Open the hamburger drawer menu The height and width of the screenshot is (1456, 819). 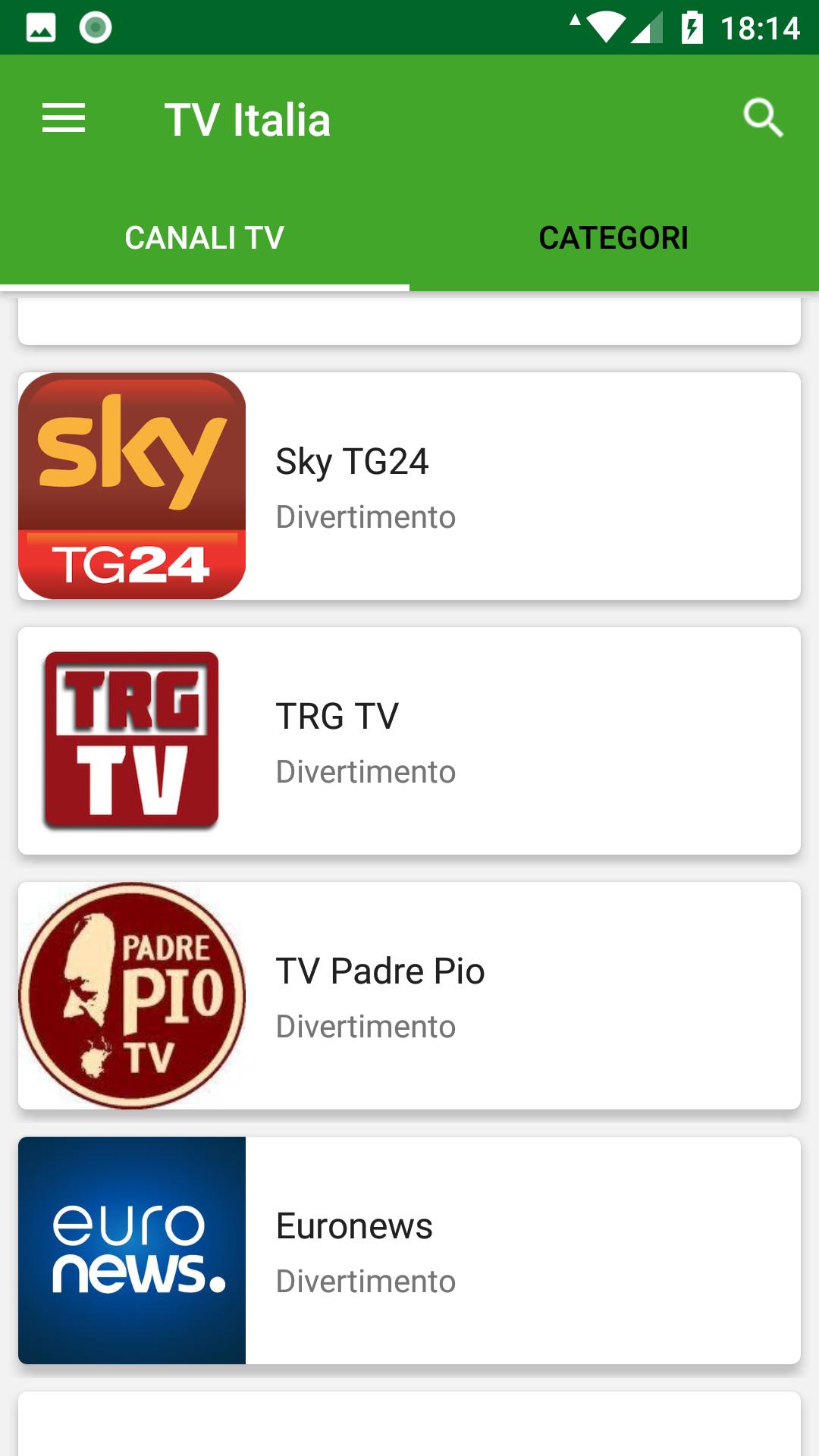point(64,119)
